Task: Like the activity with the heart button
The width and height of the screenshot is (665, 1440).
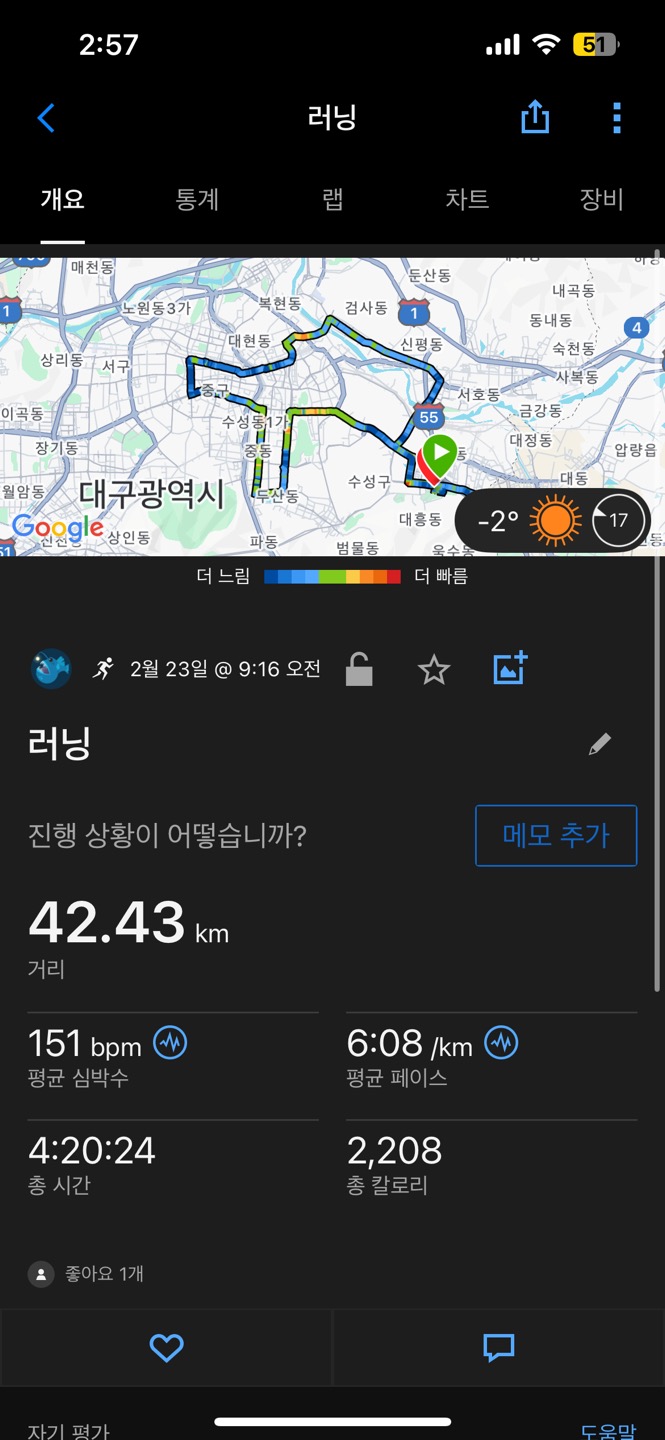Action: click(x=166, y=1348)
